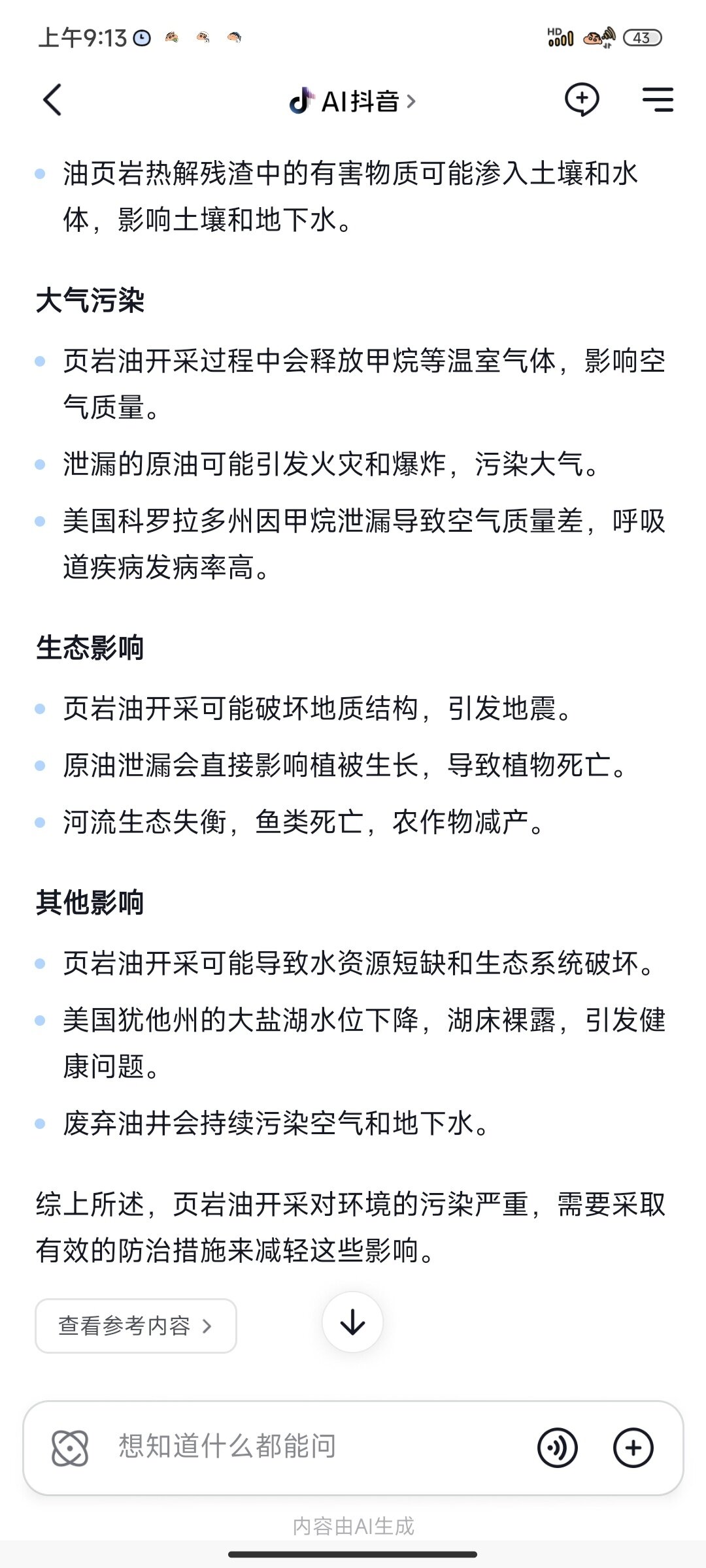Go back using the top-left arrow

coord(52,100)
